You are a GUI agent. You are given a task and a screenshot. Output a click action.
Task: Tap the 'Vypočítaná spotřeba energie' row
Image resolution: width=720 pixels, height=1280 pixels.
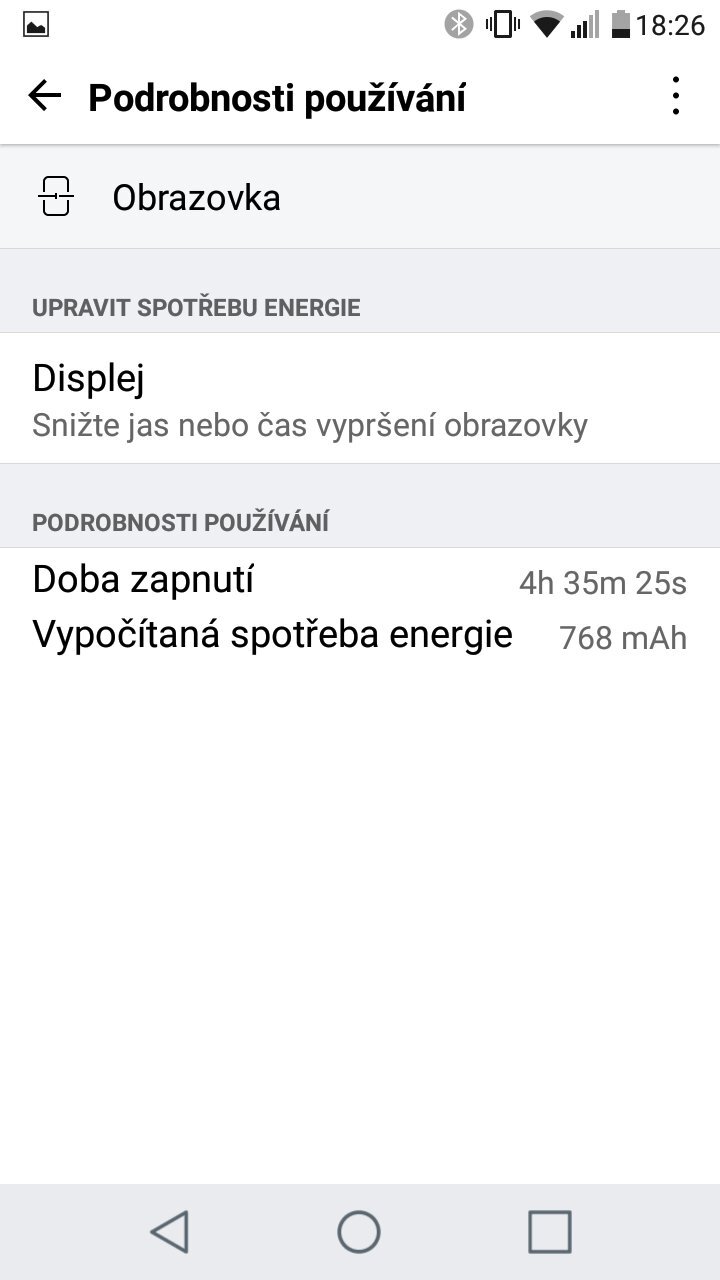[273, 633]
